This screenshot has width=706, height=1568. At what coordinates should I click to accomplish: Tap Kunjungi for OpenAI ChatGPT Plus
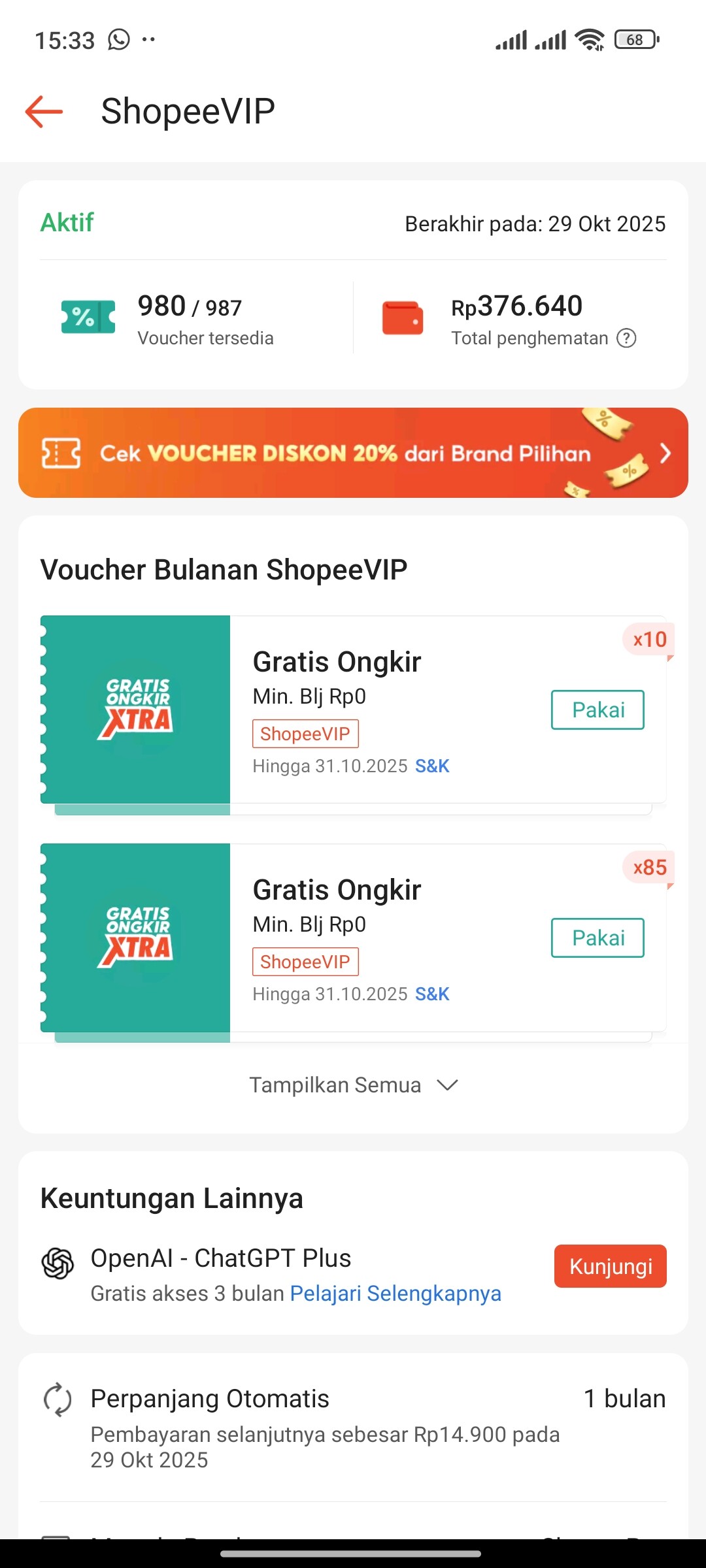(610, 1266)
